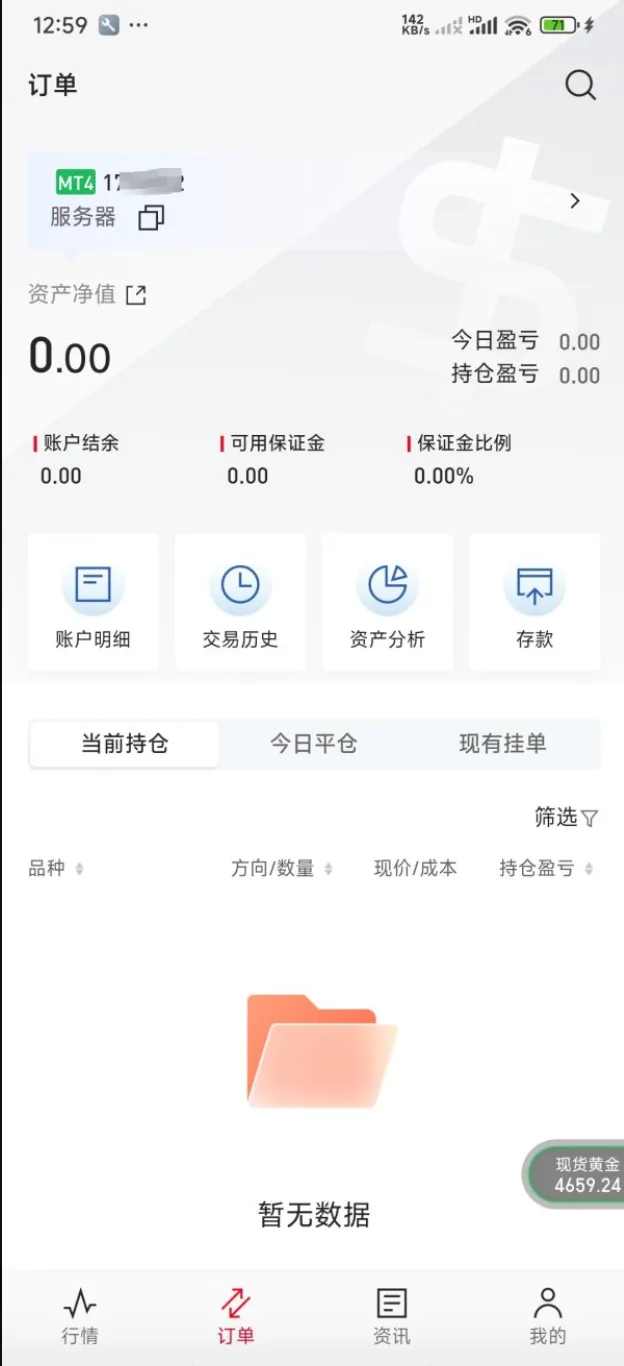Sort by the 持仓盈亏 column
The width and height of the screenshot is (624, 1366).
[x=547, y=869]
